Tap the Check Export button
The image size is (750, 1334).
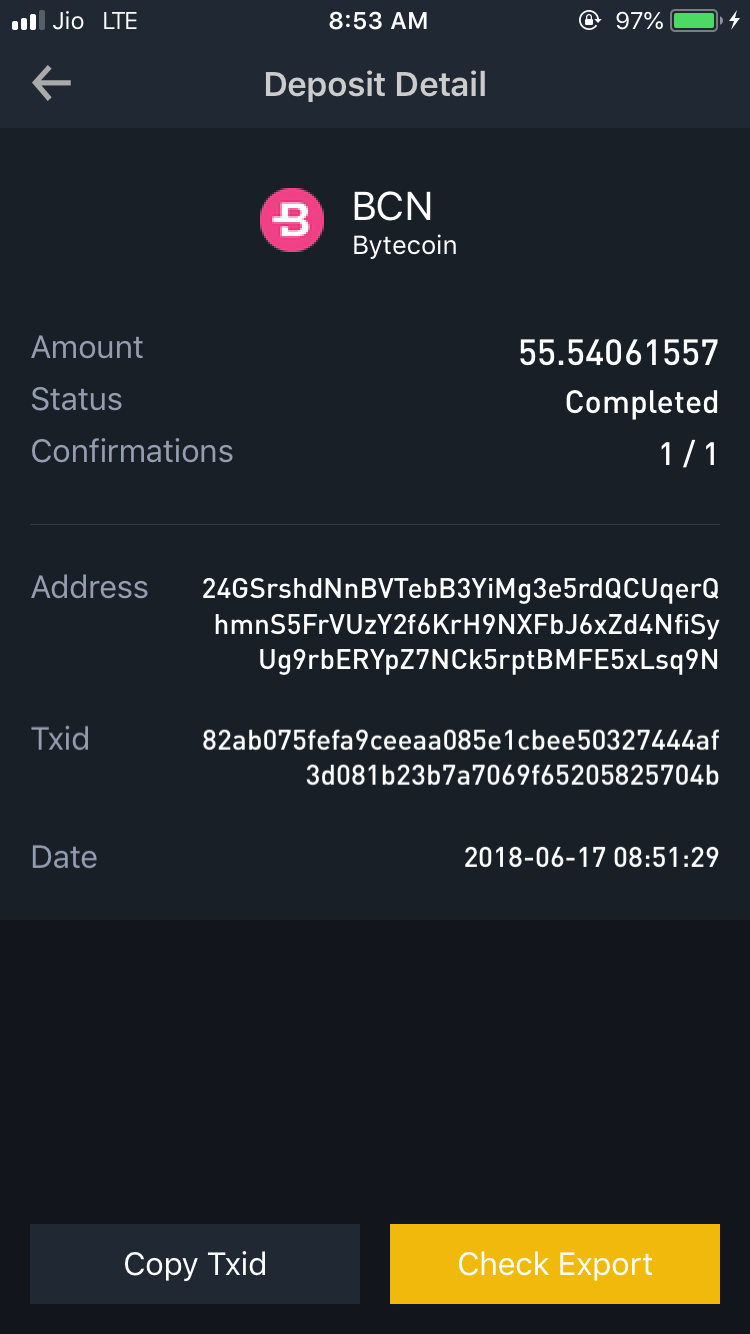[555, 1264]
